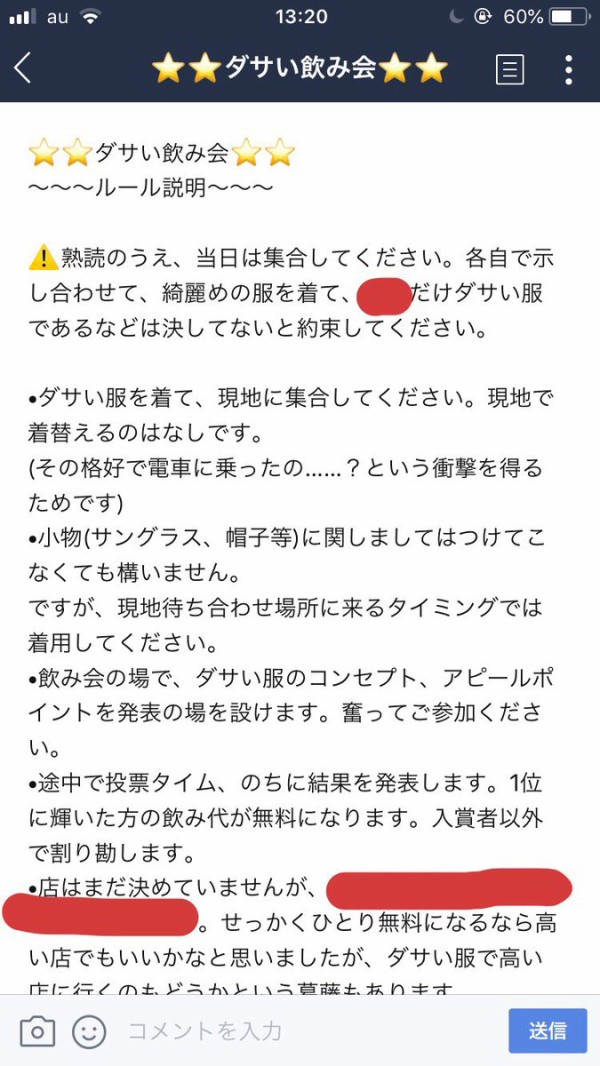Attach a photo with the camera icon
The height and width of the screenshot is (1066, 600).
pos(37,1030)
